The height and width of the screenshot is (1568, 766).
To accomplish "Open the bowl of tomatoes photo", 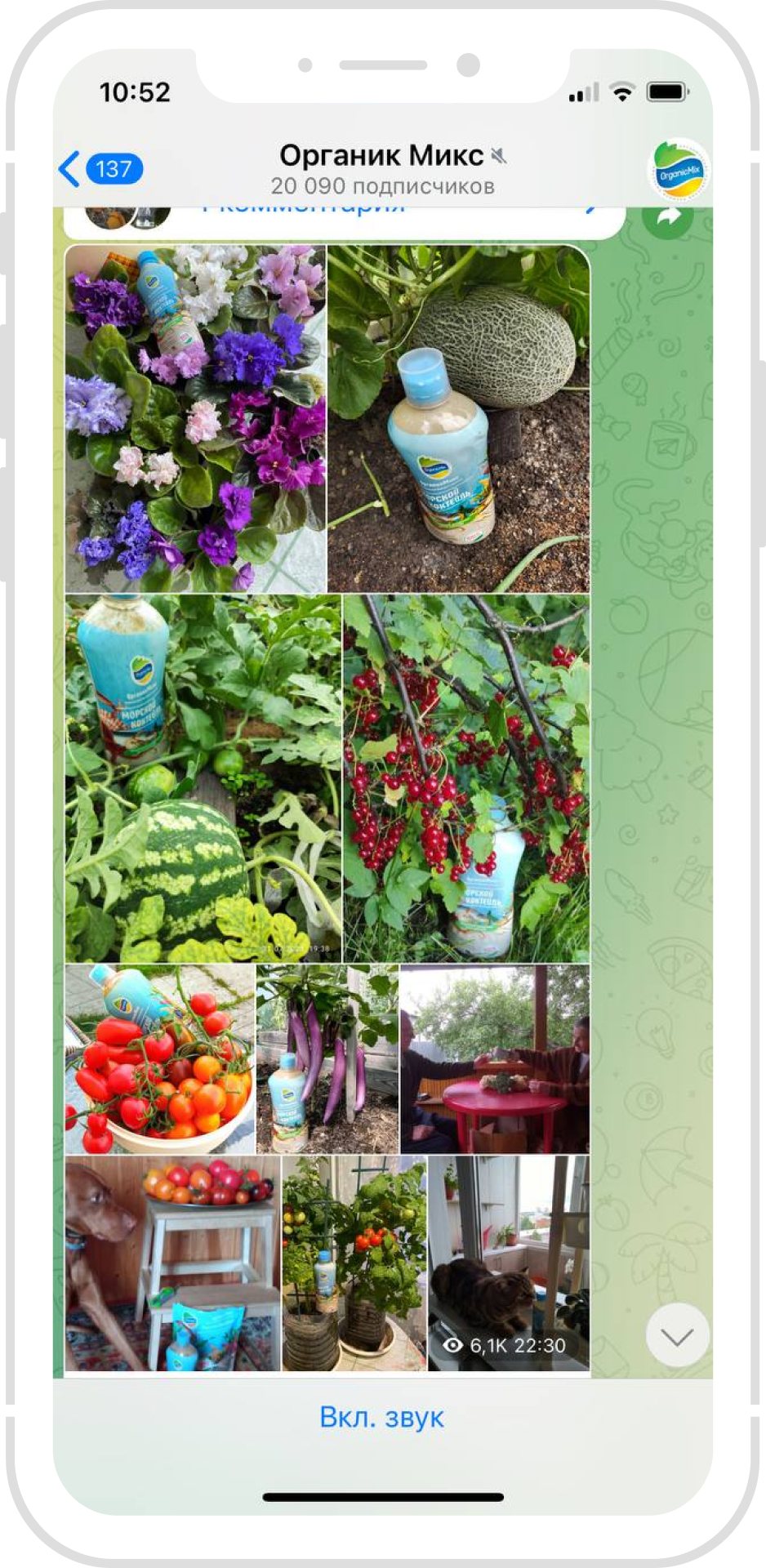I will tap(160, 1059).
